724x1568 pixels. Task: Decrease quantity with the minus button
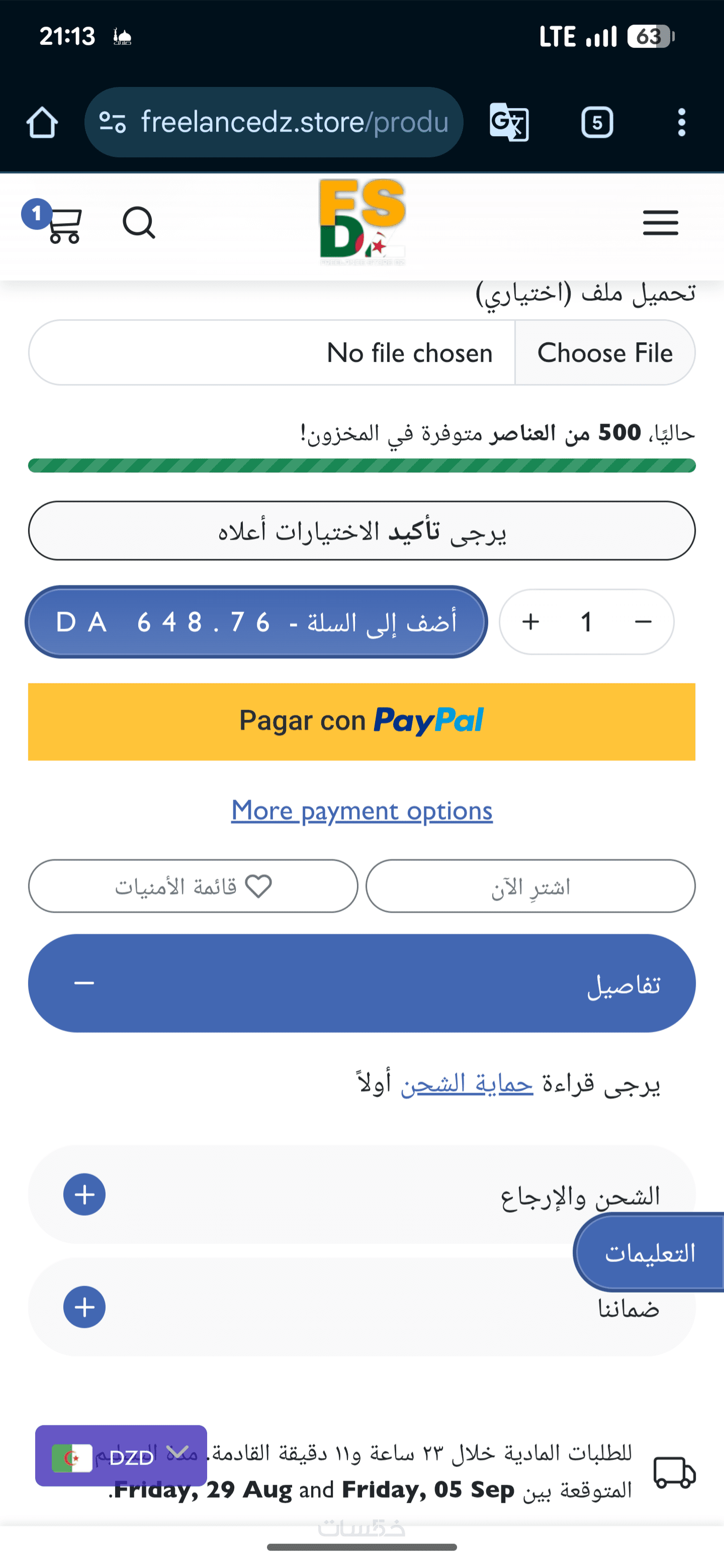pyautogui.click(x=643, y=622)
